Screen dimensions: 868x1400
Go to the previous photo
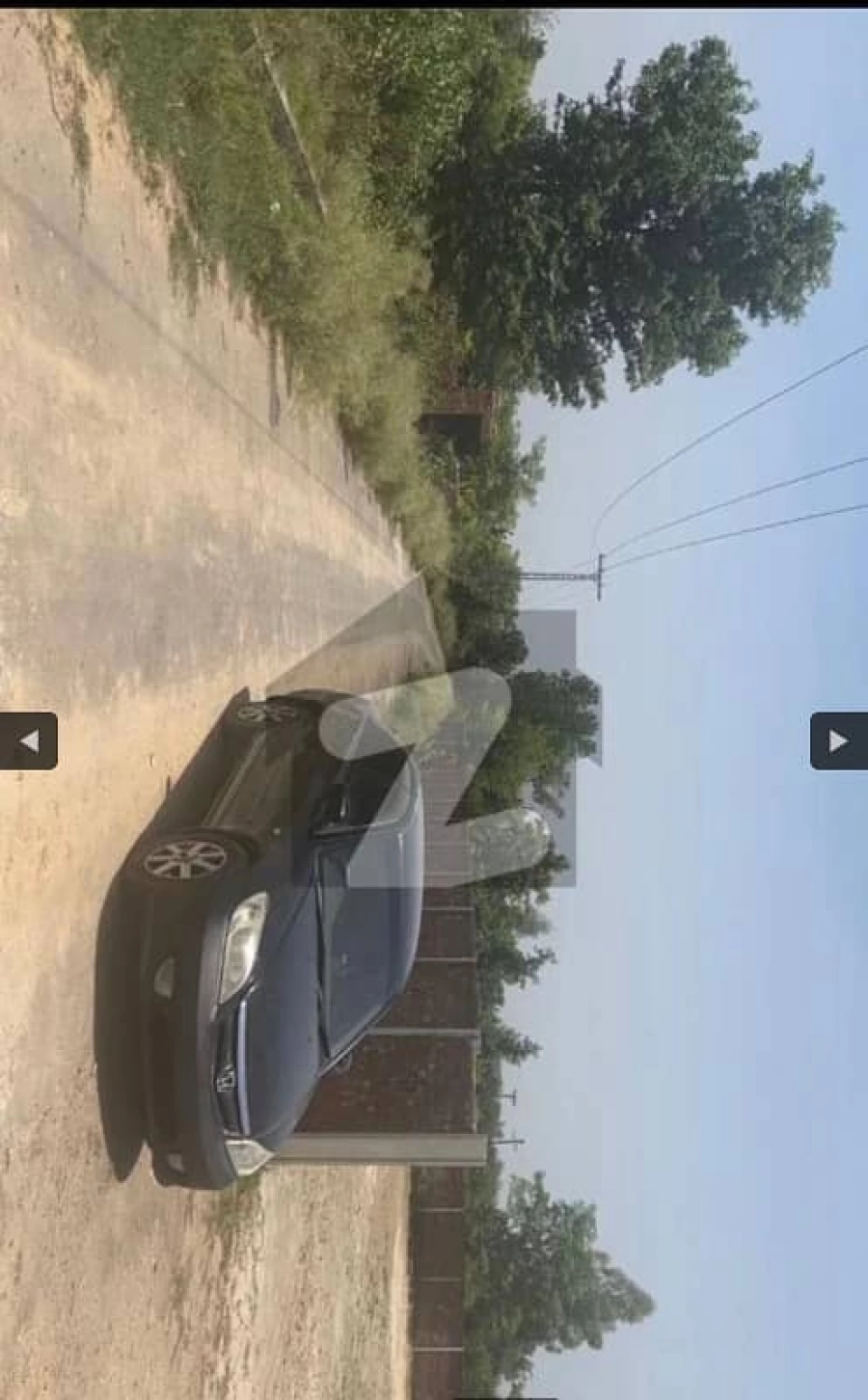[x=28, y=741]
